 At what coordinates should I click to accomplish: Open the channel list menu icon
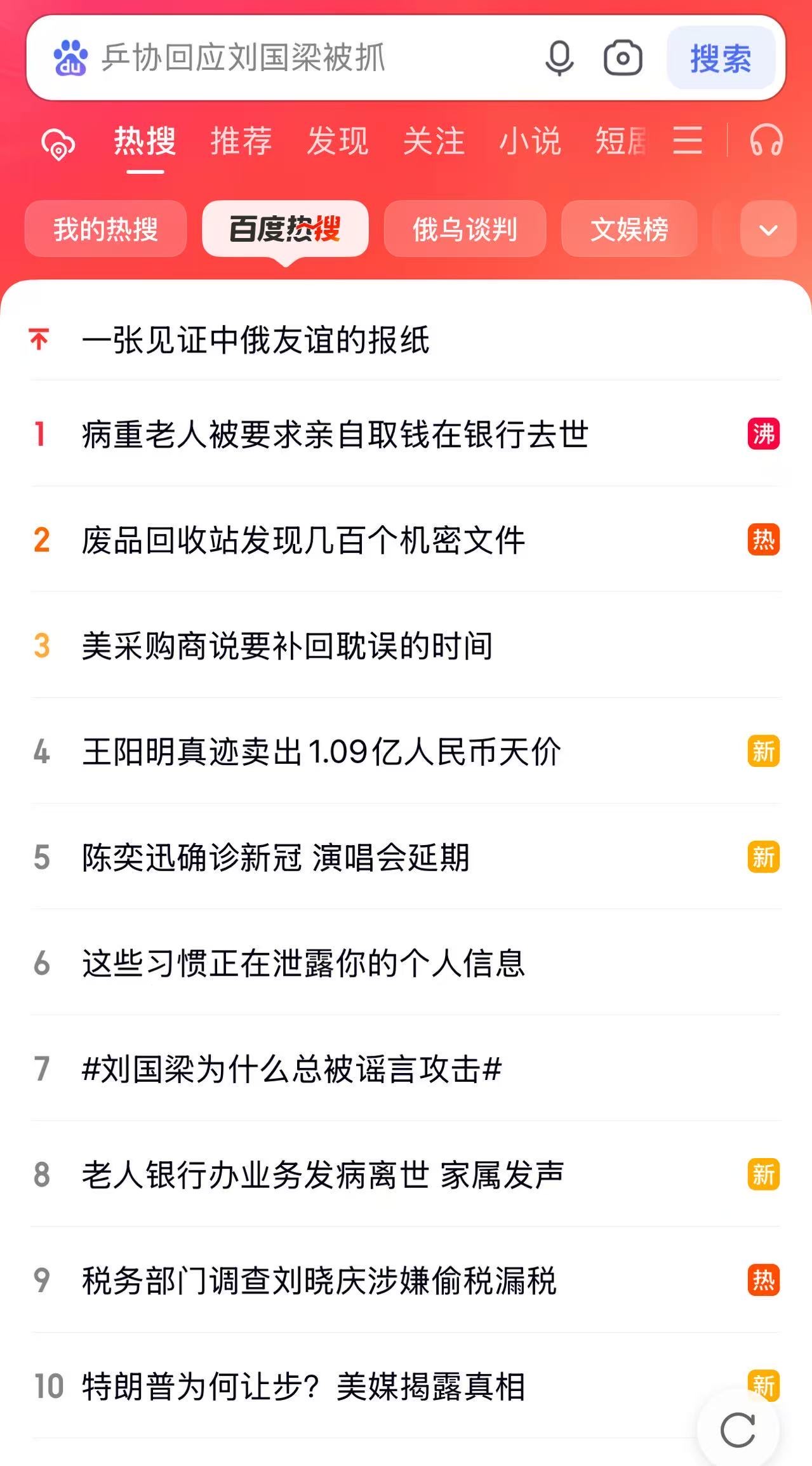pos(688,140)
